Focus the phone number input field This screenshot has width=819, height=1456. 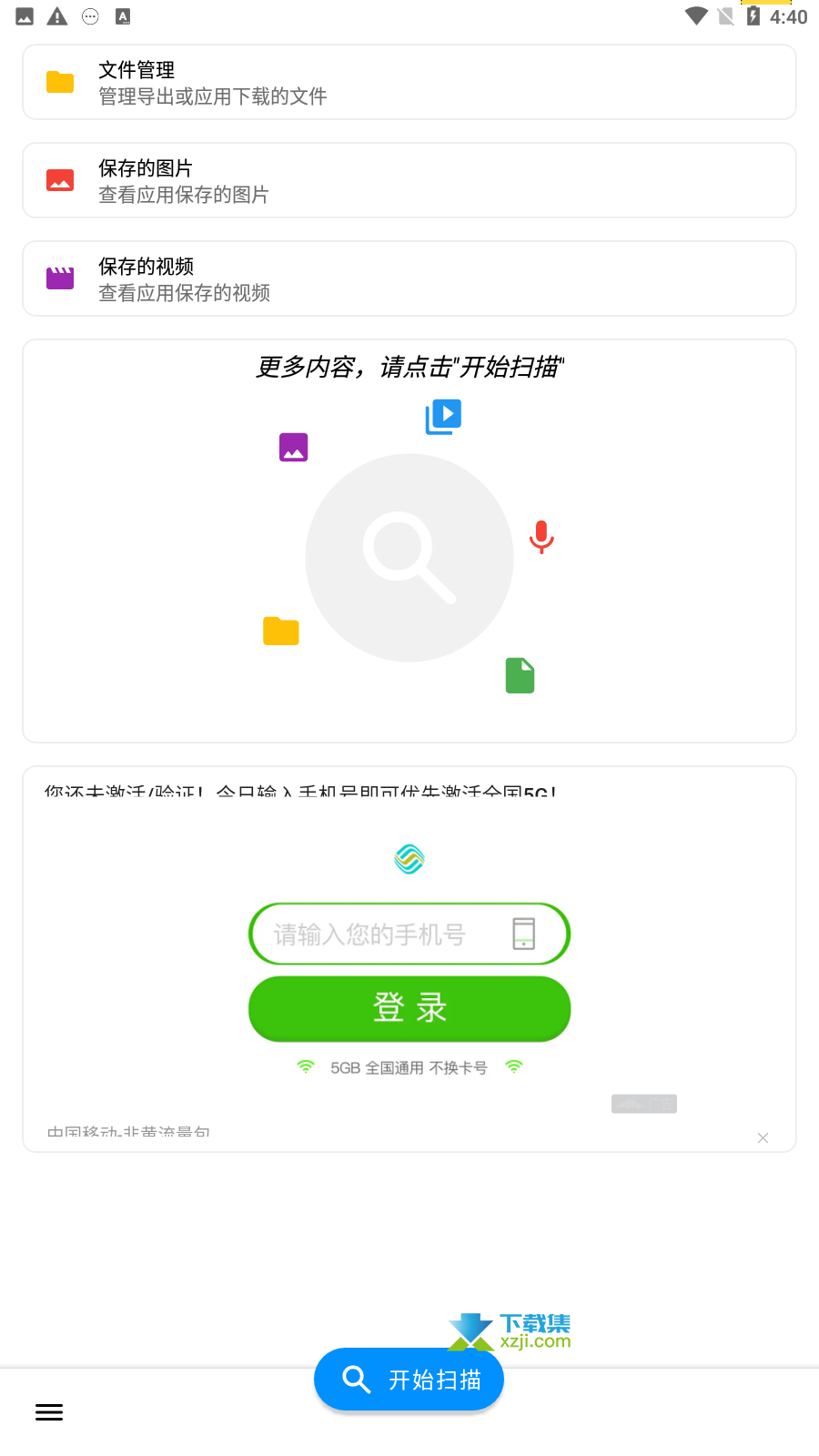click(x=409, y=934)
